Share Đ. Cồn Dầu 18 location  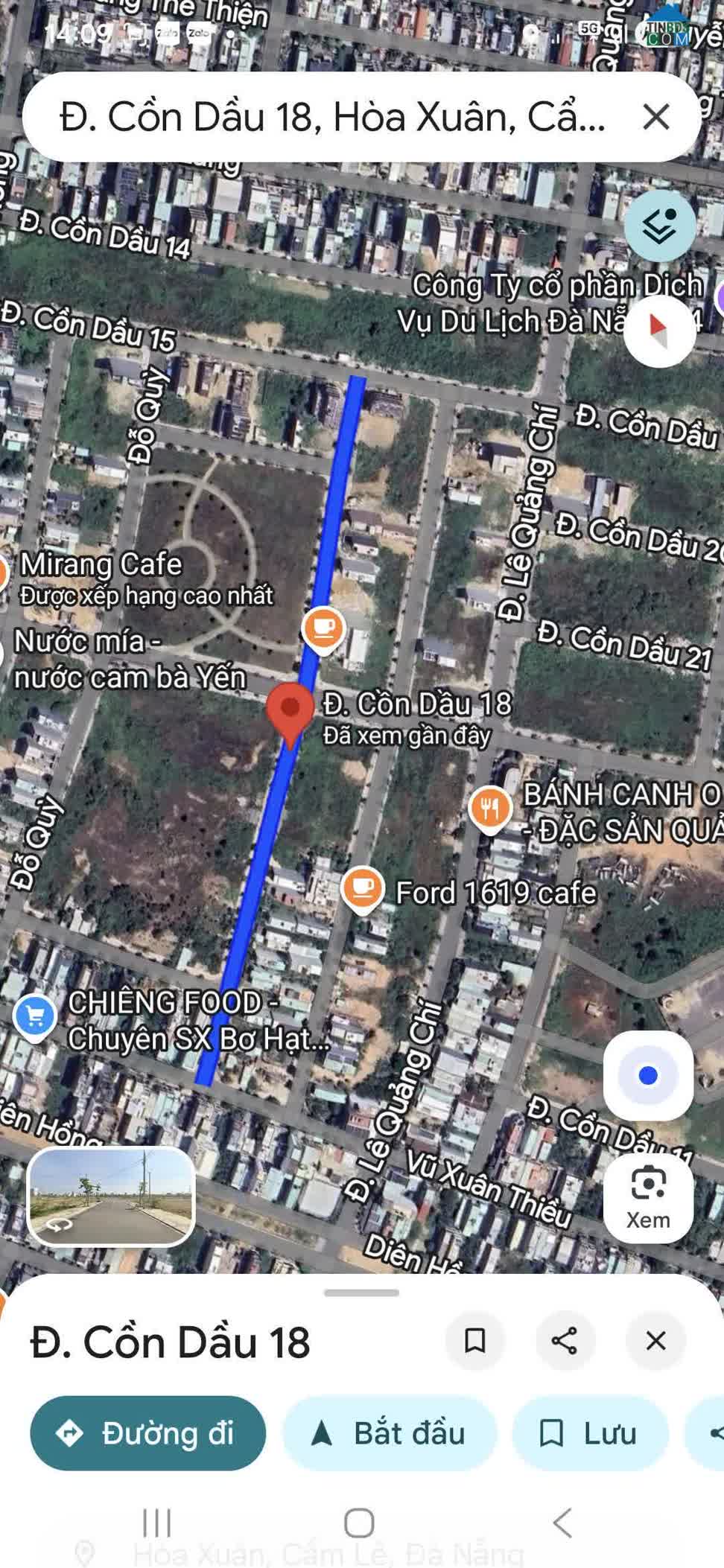pos(565,1340)
